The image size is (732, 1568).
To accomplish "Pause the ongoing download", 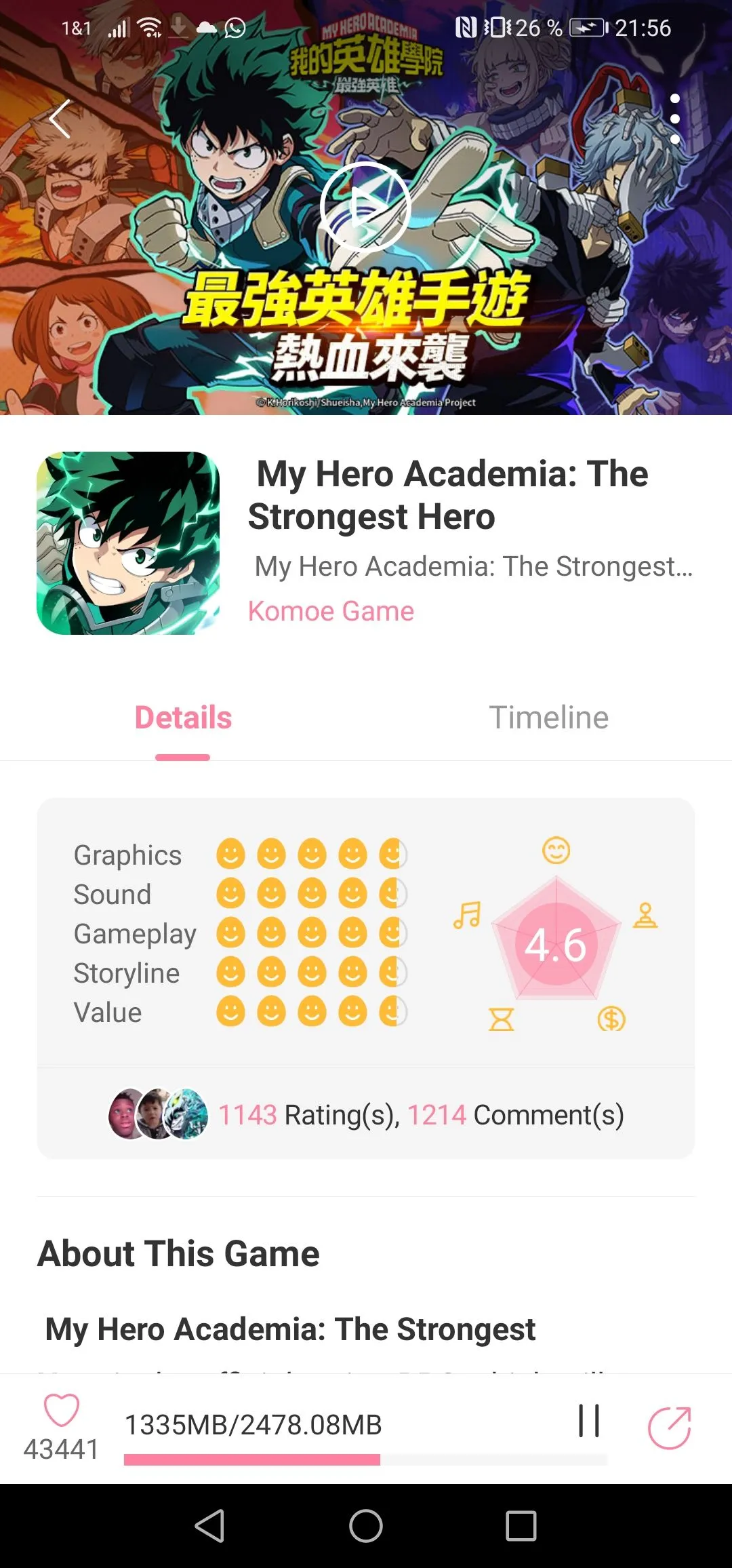I will pos(589,1421).
